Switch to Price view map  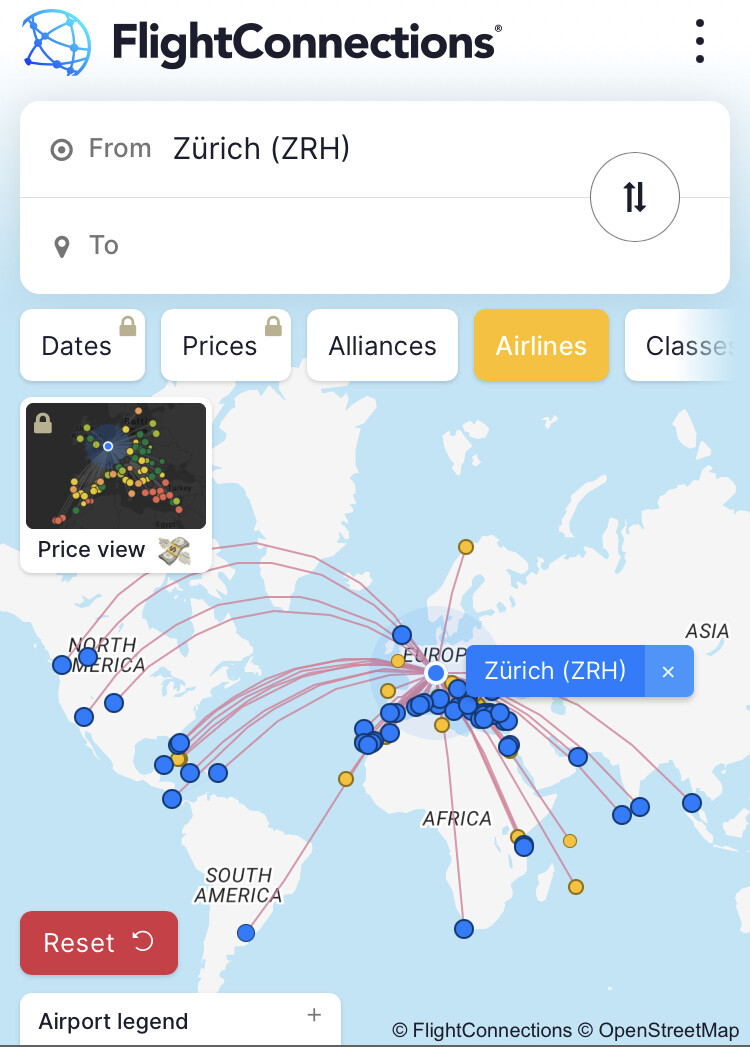point(115,486)
